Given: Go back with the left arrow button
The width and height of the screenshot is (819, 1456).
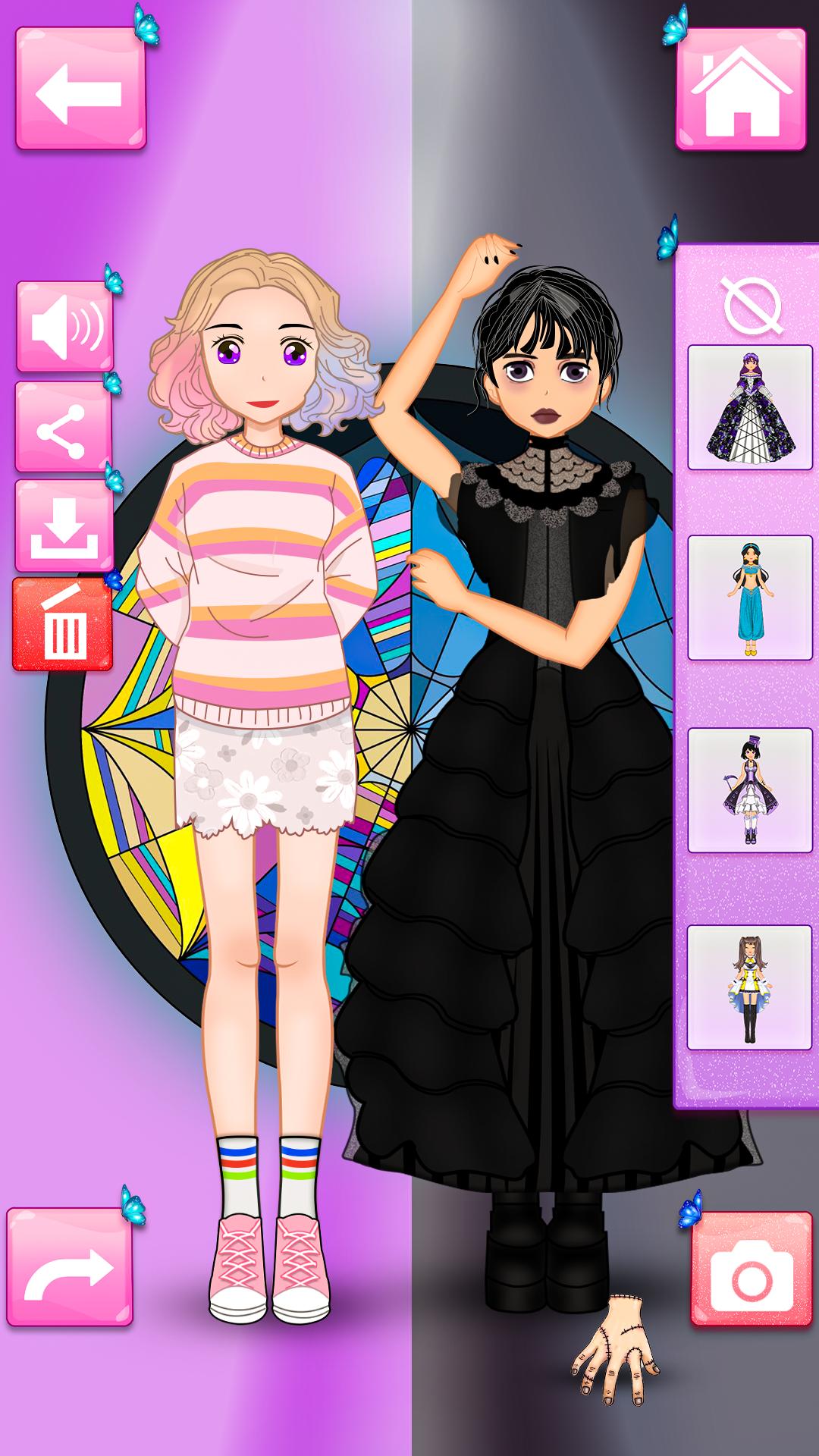Looking at the screenshot, I should [x=80, y=89].
